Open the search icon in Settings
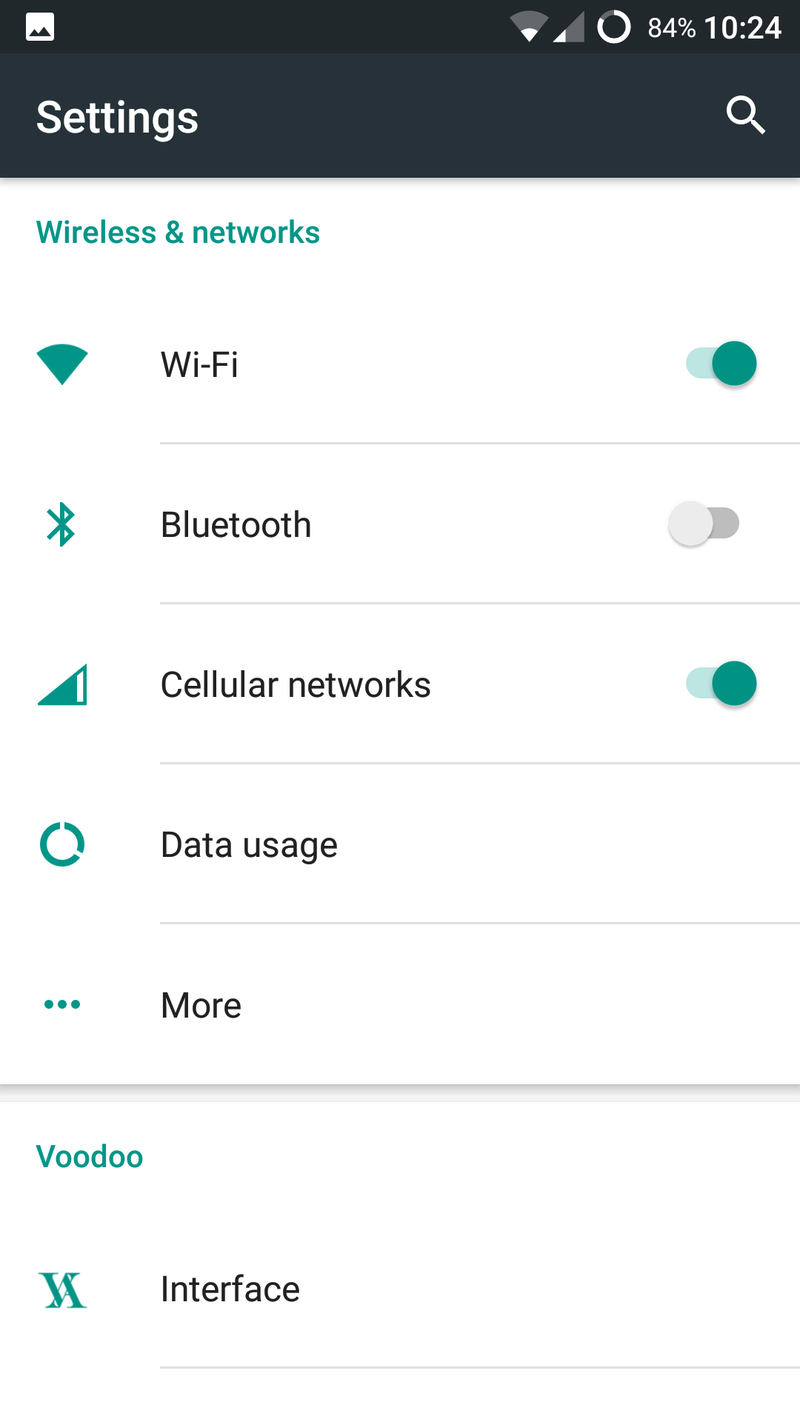Screen dimensions: 800x1422 (x=746, y=116)
